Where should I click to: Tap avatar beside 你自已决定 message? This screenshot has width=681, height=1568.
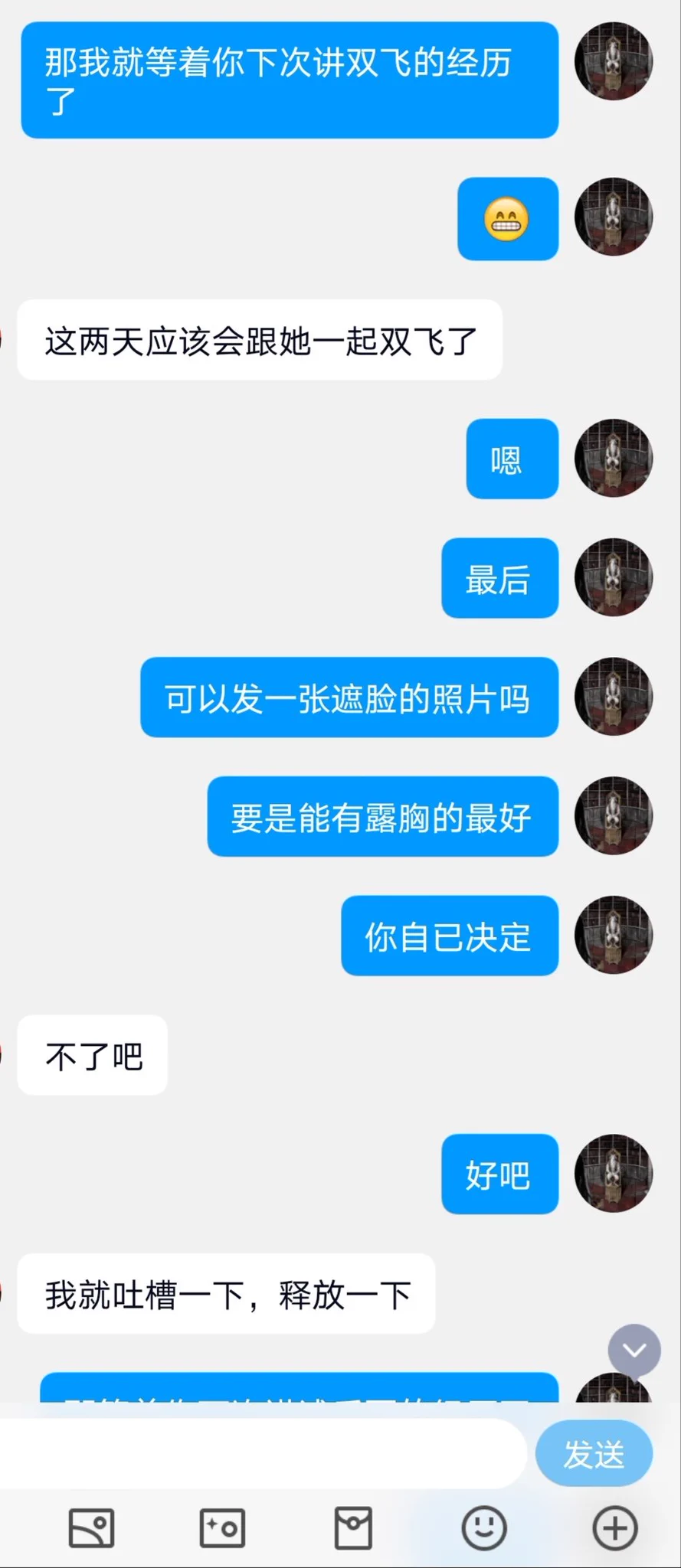(x=614, y=935)
